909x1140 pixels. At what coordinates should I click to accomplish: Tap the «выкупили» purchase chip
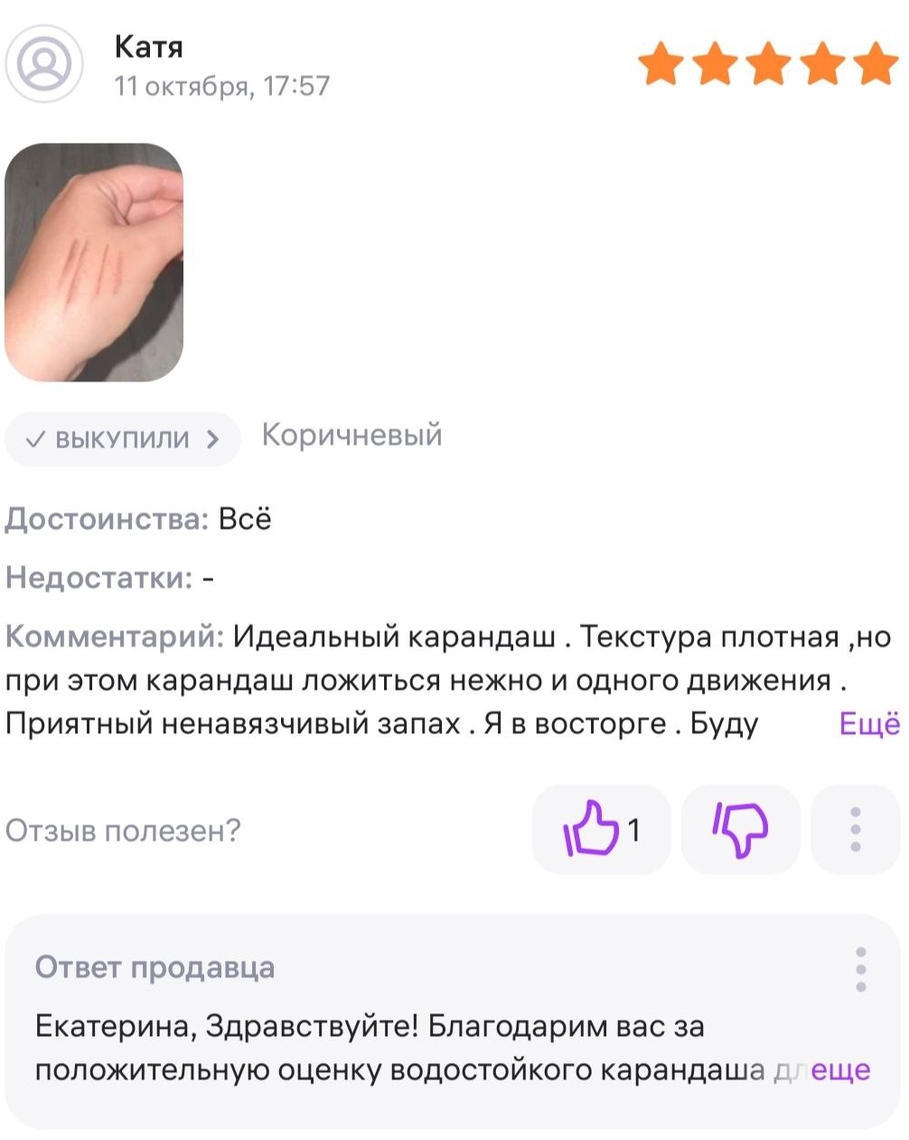click(x=123, y=439)
